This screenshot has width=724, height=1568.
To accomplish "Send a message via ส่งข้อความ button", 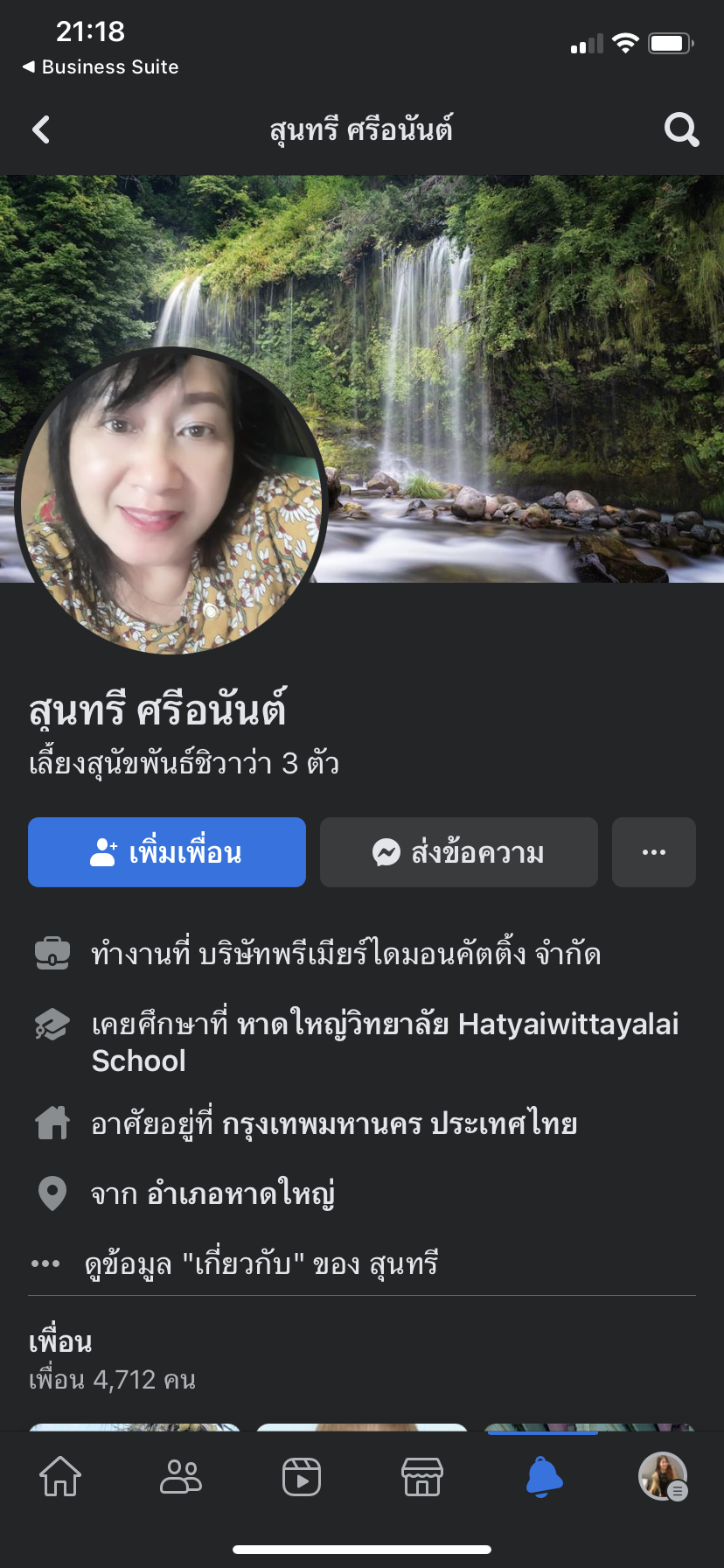I will pyautogui.click(x=459, y=852).
